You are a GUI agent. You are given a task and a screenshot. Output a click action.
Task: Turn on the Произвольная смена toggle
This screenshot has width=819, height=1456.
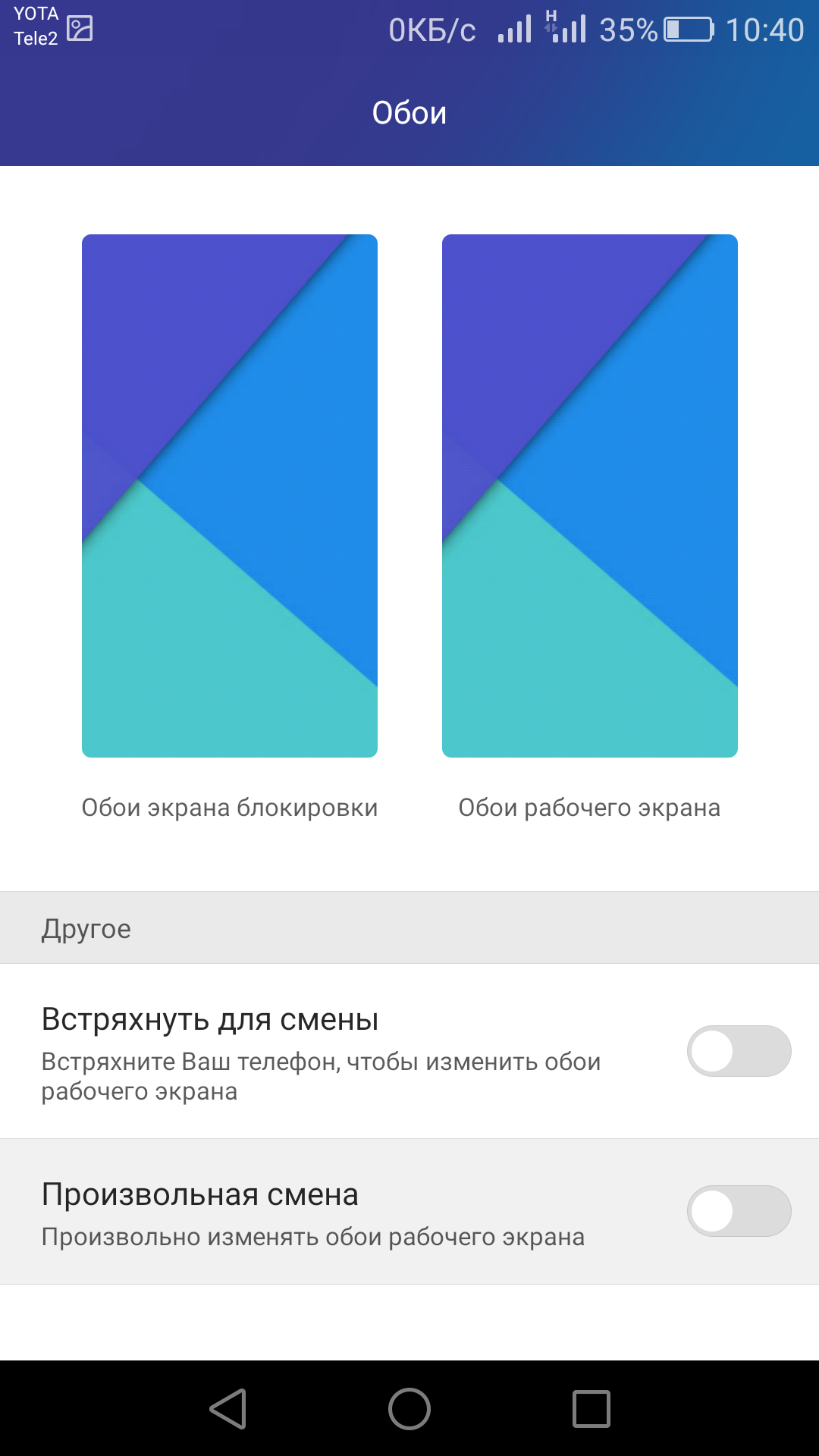click(x=739, y=1211)
